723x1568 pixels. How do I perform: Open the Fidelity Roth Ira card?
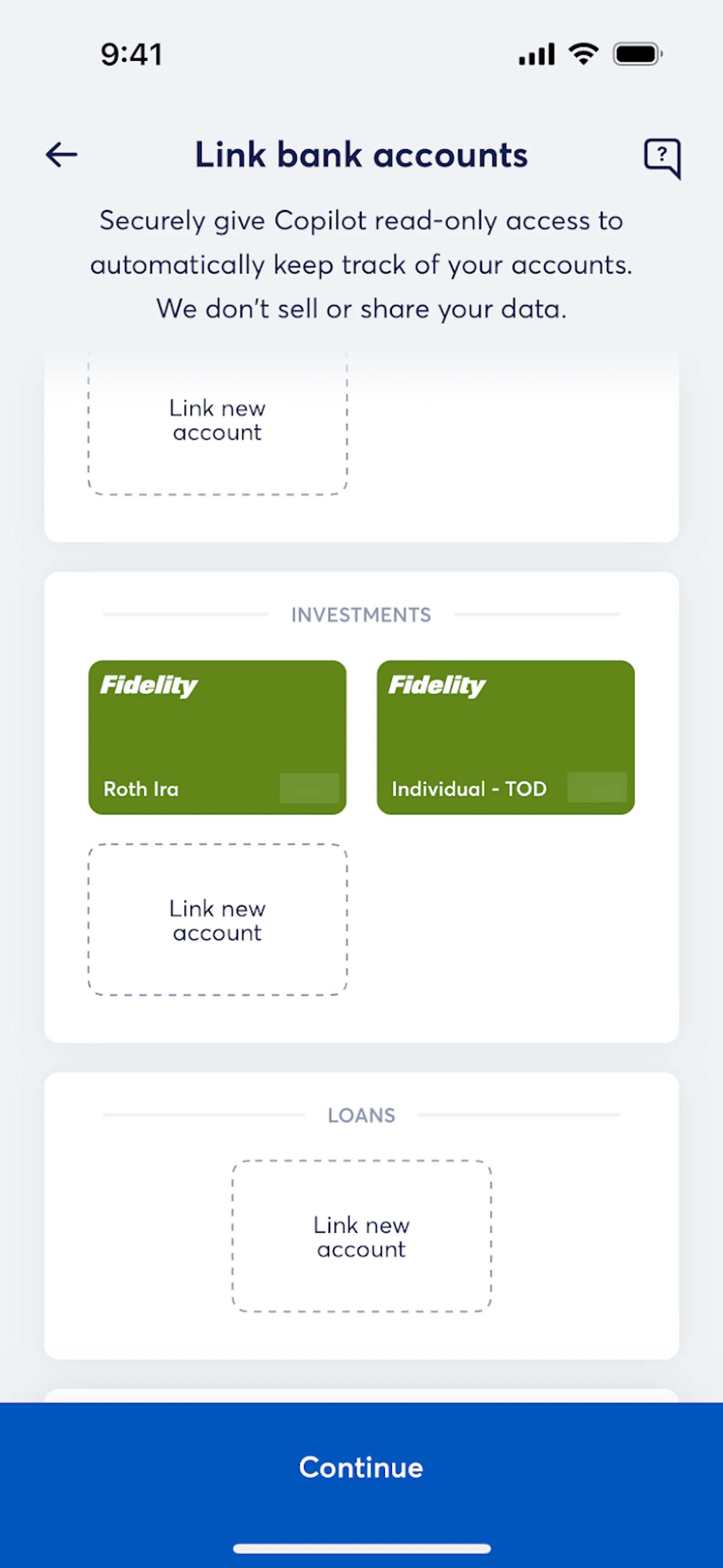(217, 736)
